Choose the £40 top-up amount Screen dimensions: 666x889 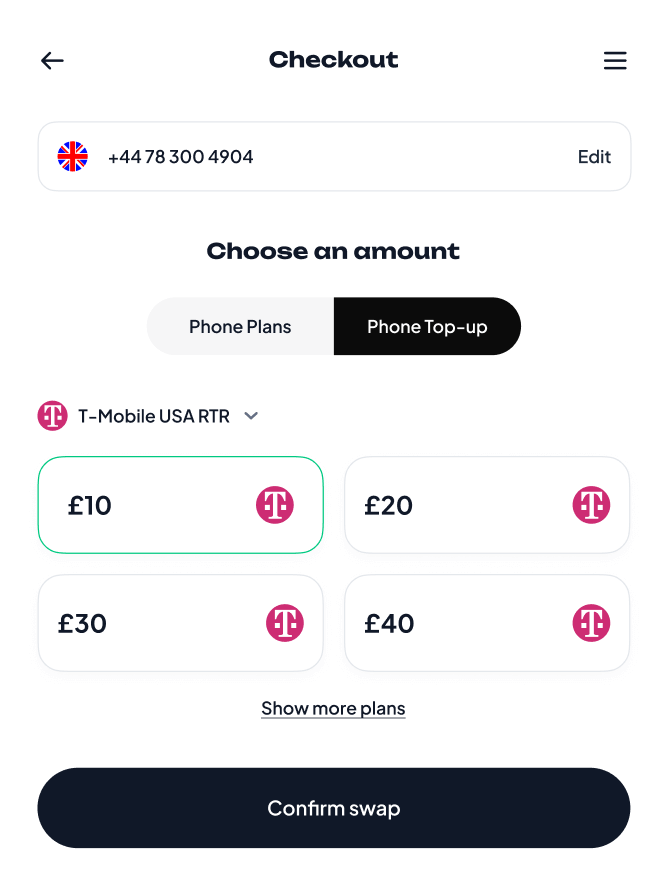[x=487, y=623]
